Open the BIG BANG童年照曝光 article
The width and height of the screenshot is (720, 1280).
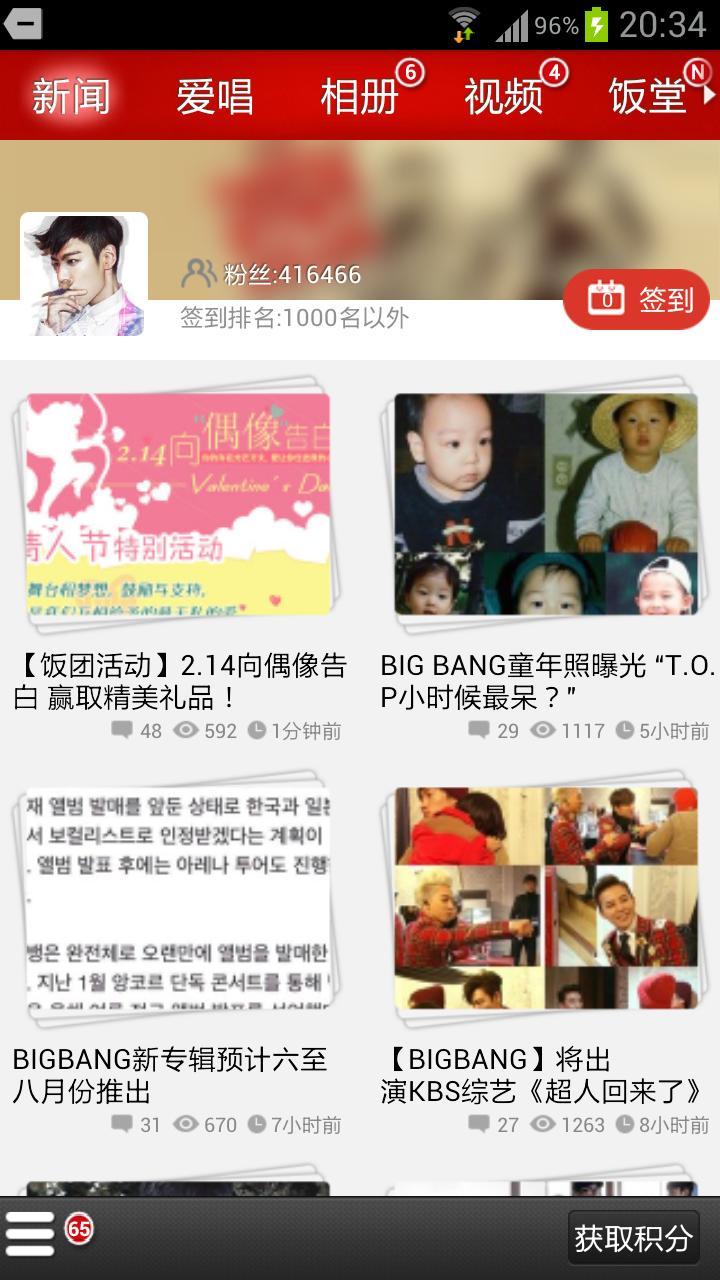pos(546,504)
